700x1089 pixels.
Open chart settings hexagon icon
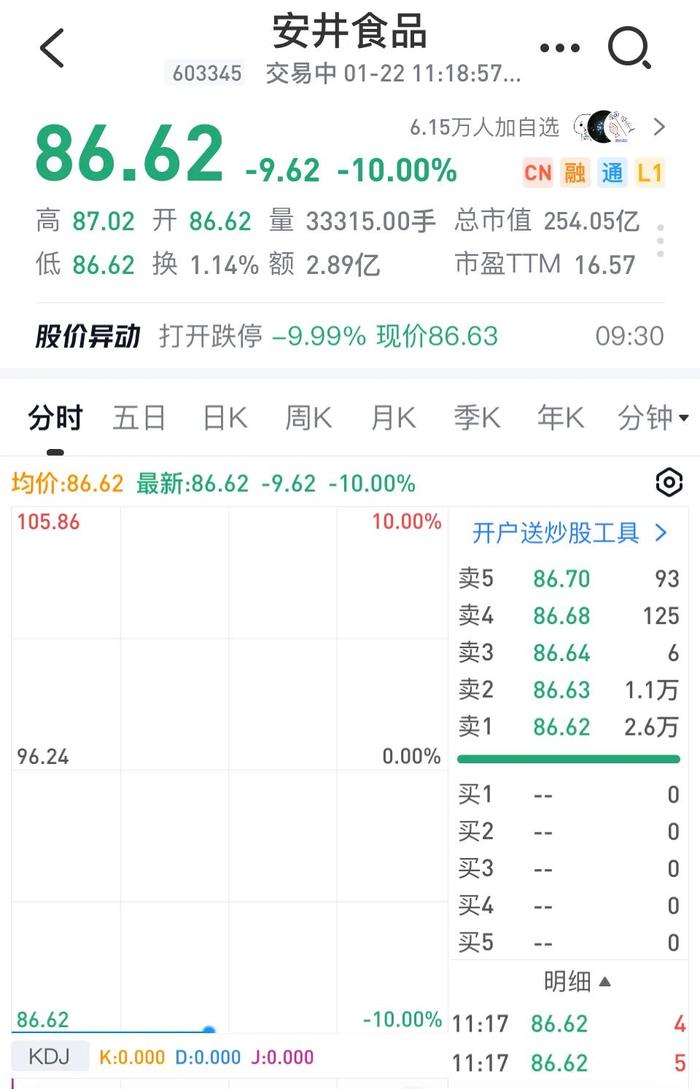pyautogui.click(x=668, y=483)
